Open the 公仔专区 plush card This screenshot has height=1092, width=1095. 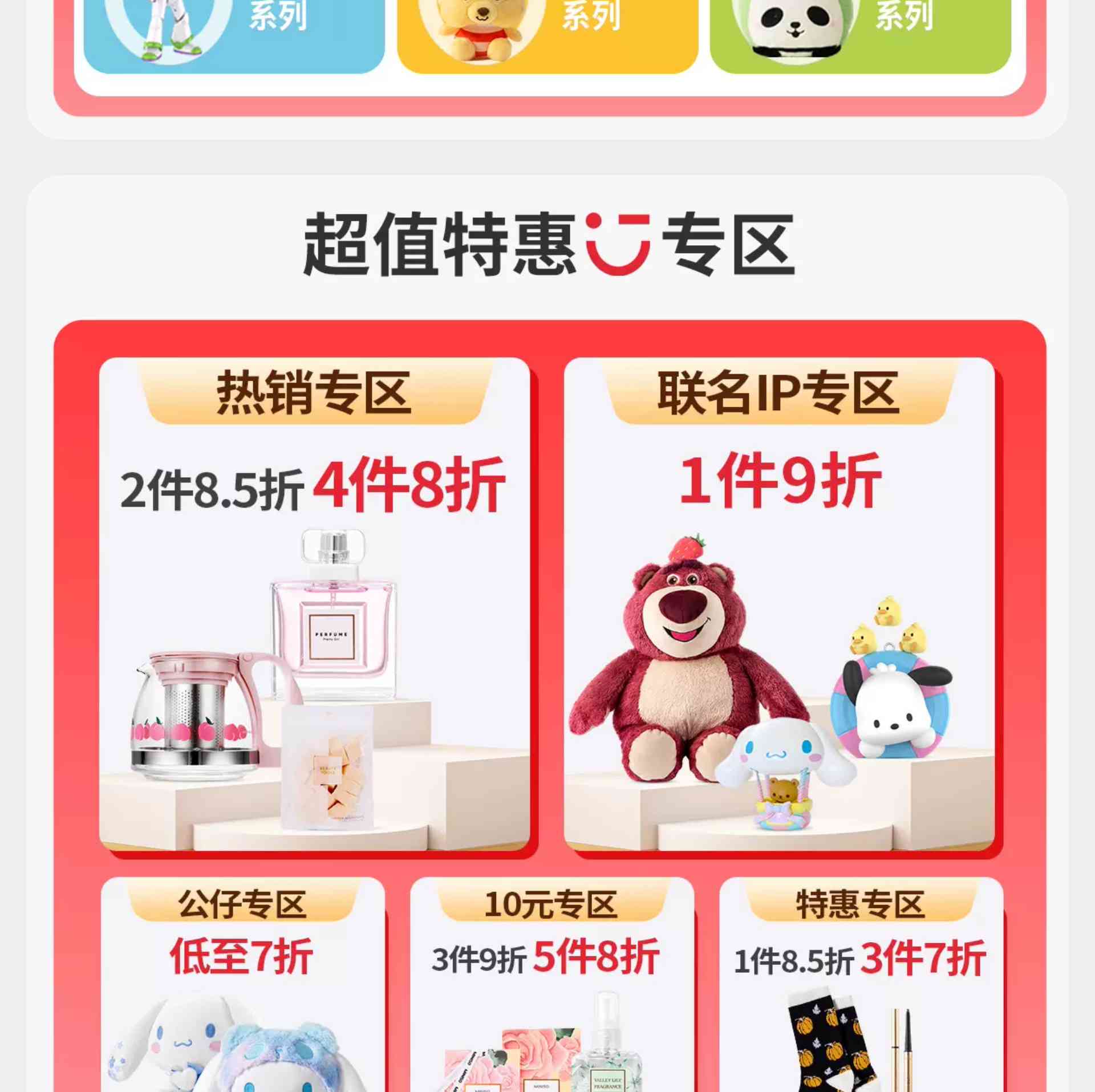click(x=243, y=984)
